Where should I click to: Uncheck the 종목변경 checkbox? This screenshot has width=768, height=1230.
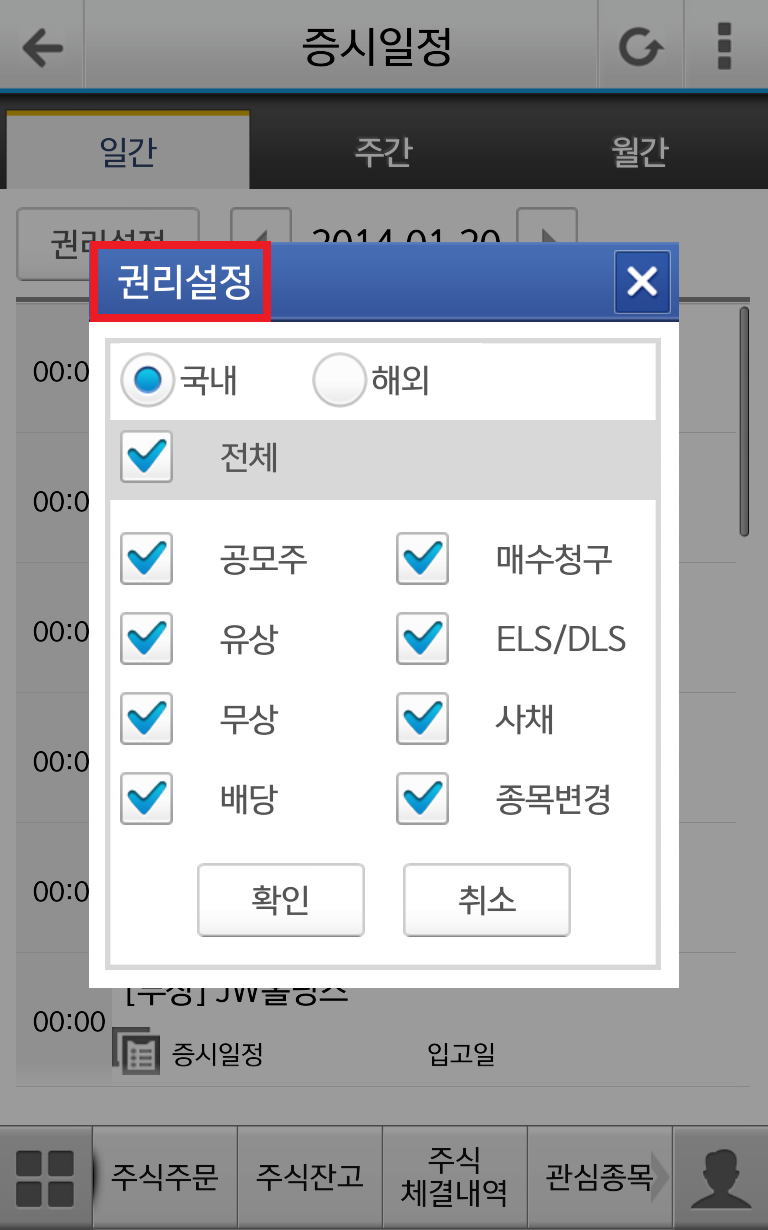click(422, 799)
